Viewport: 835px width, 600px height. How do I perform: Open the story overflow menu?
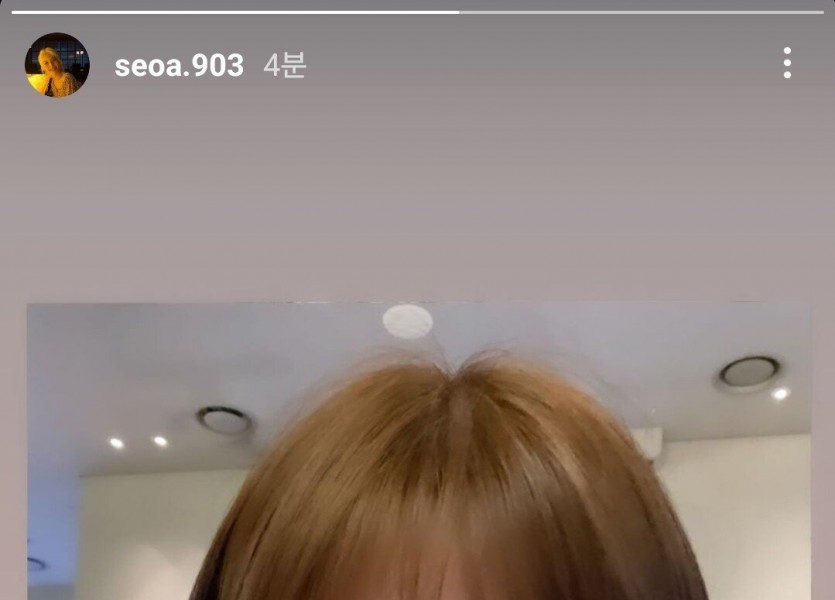click(787, 63)
